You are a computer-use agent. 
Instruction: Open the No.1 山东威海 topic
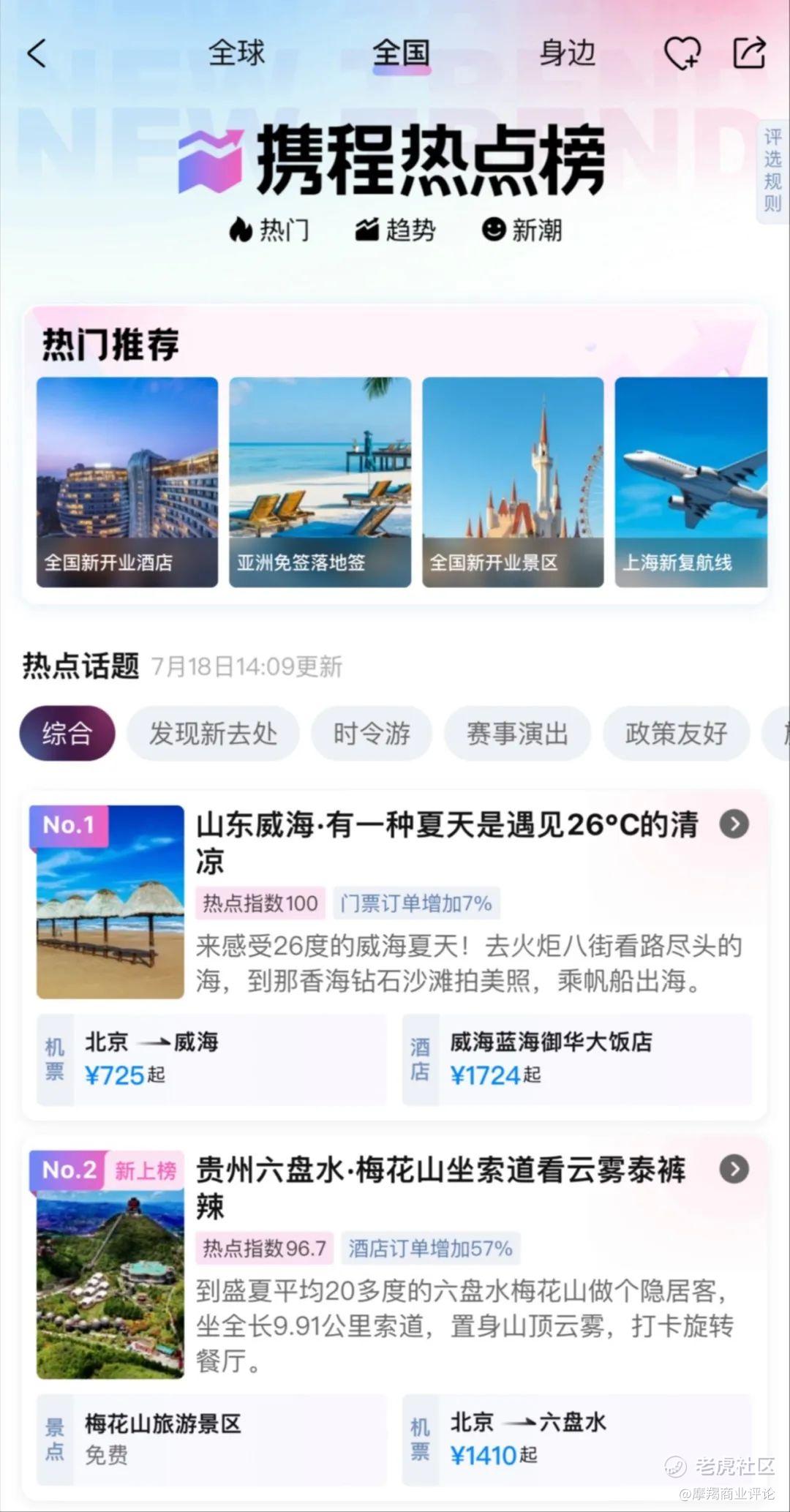point(446,841)
